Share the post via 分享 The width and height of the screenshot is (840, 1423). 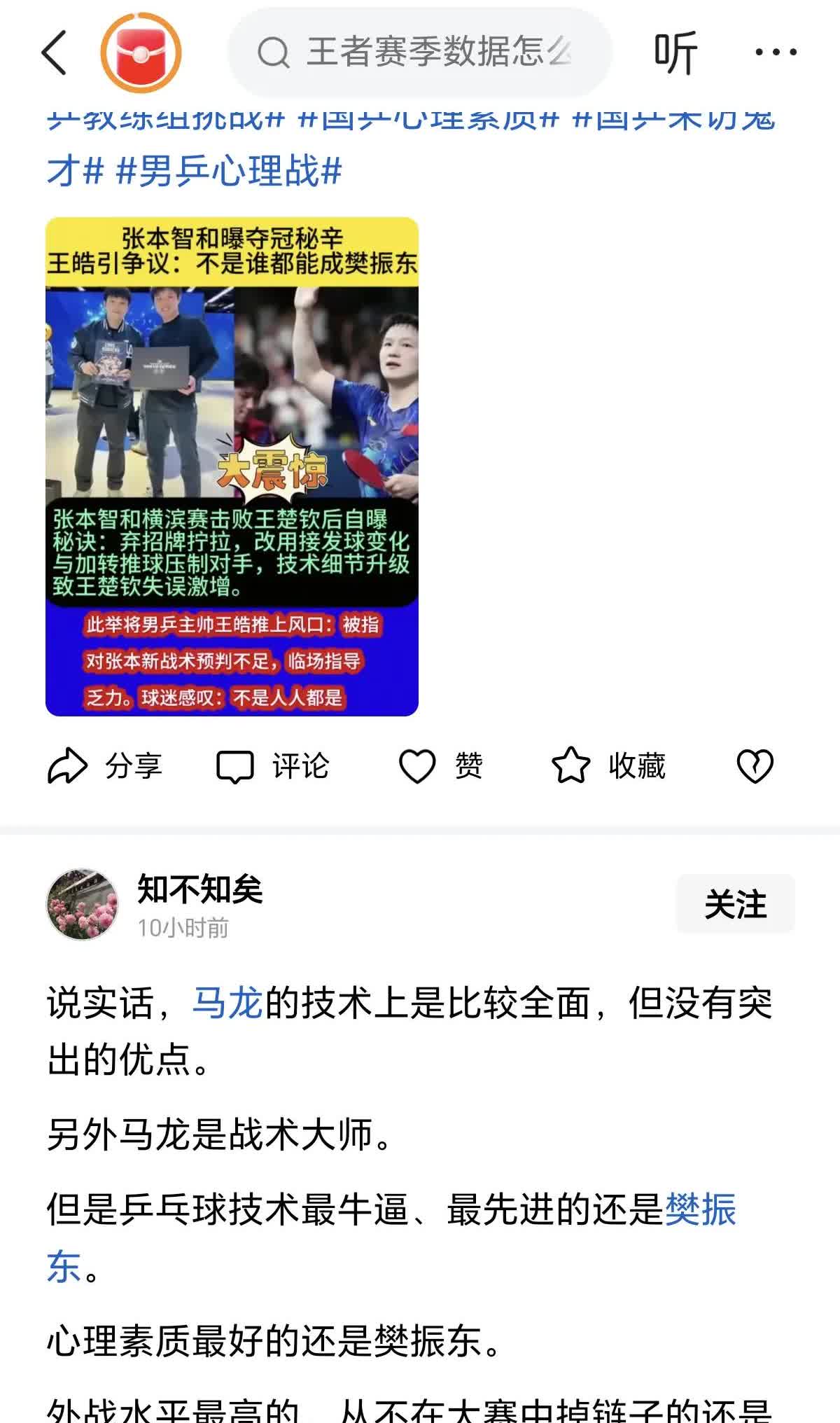[105, 765]
